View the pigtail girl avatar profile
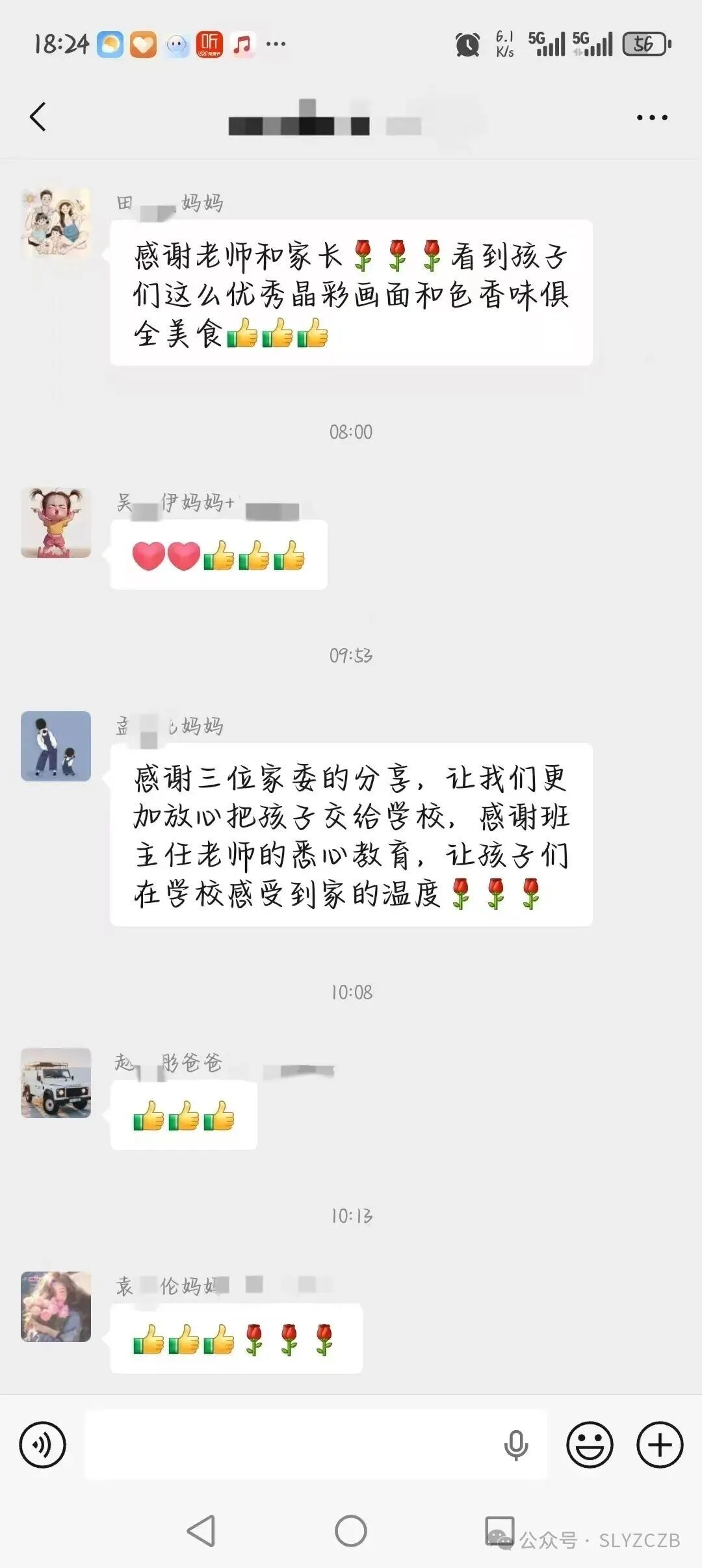The image size is (702, 1568). (x=56, y=523)
